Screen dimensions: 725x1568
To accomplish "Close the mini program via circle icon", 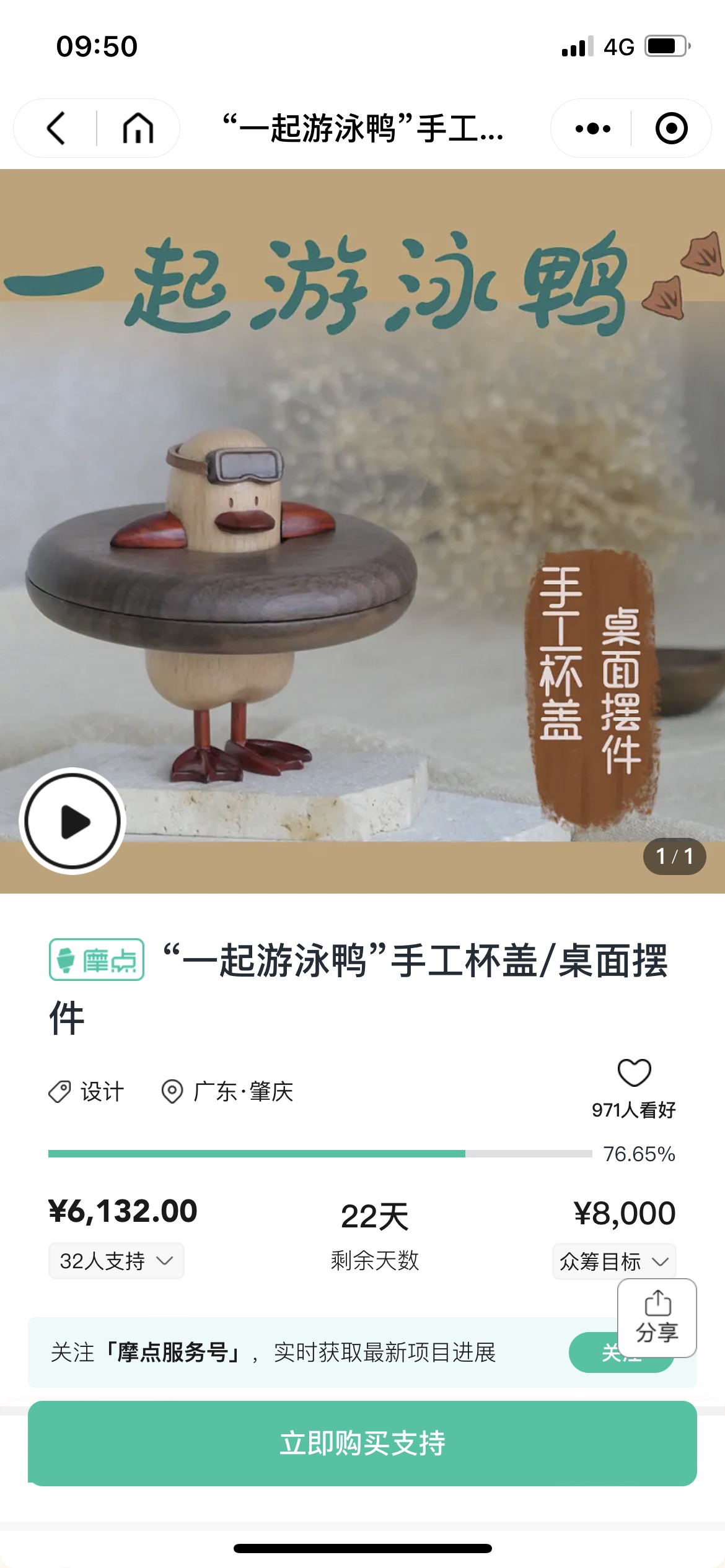I will point(671,128).
